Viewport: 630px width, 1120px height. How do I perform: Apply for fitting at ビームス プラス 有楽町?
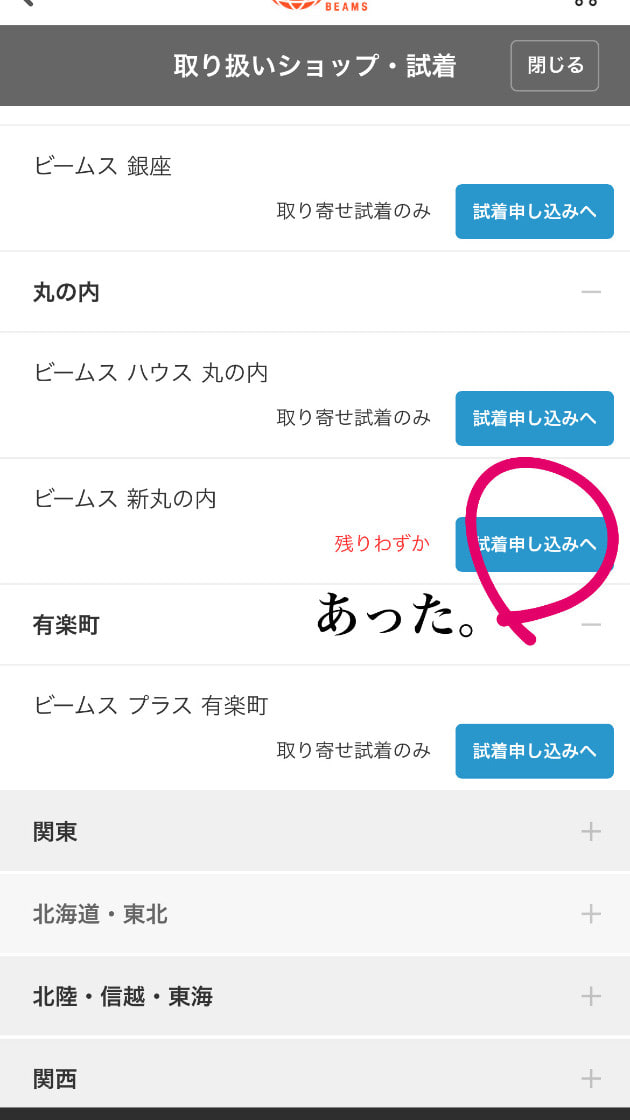point(534,751)
